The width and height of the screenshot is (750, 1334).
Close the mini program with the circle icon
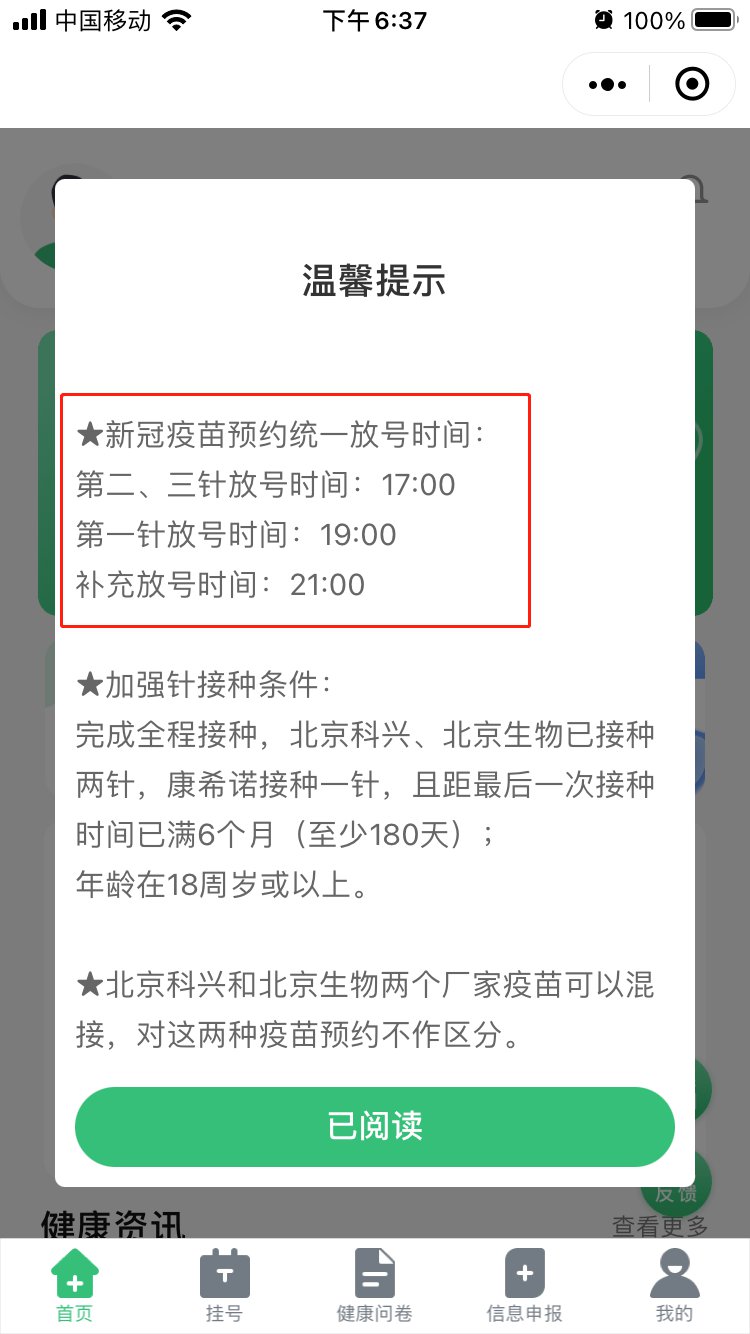click(692, 85)
